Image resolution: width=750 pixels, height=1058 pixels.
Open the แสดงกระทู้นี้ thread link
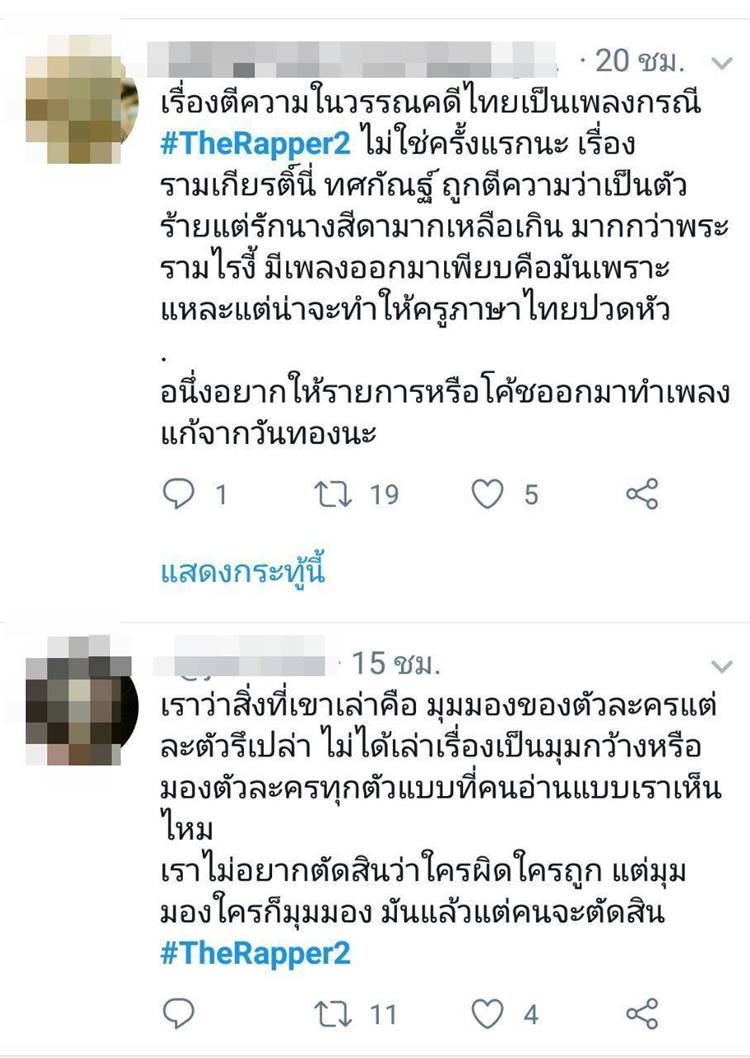click(243, 572)
